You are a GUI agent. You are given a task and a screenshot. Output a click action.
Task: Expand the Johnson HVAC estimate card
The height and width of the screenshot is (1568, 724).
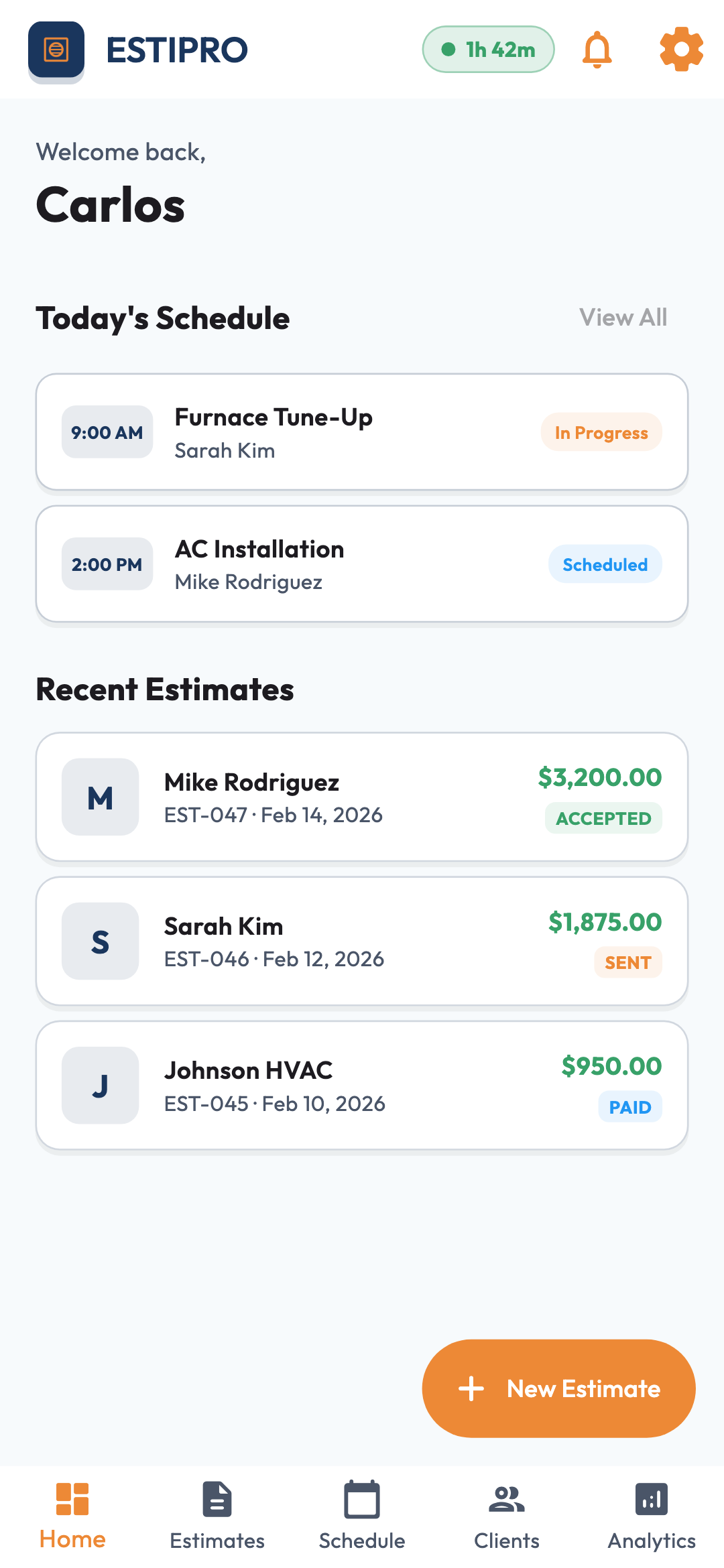[x=362, y=1085]
